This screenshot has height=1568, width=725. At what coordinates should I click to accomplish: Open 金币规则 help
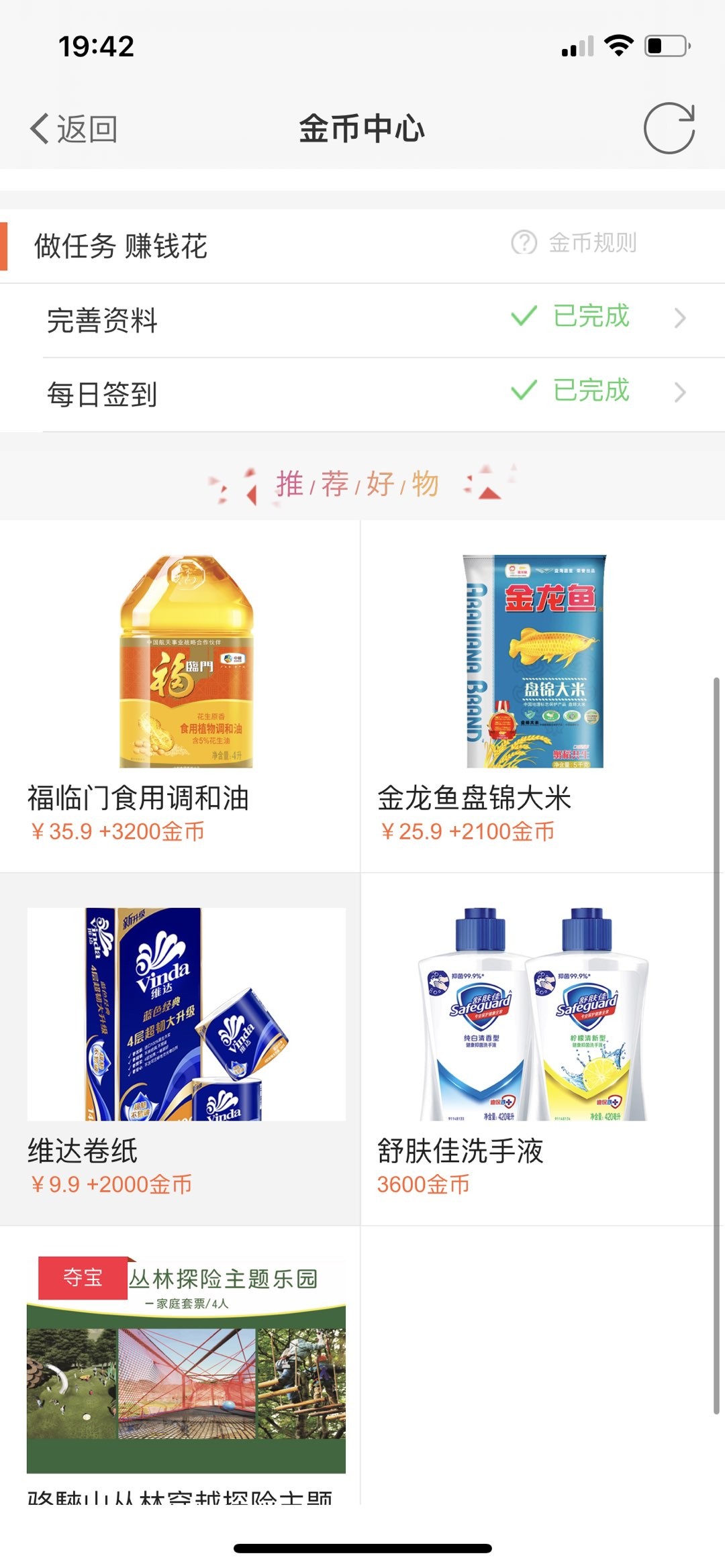(x=575, y=243)
